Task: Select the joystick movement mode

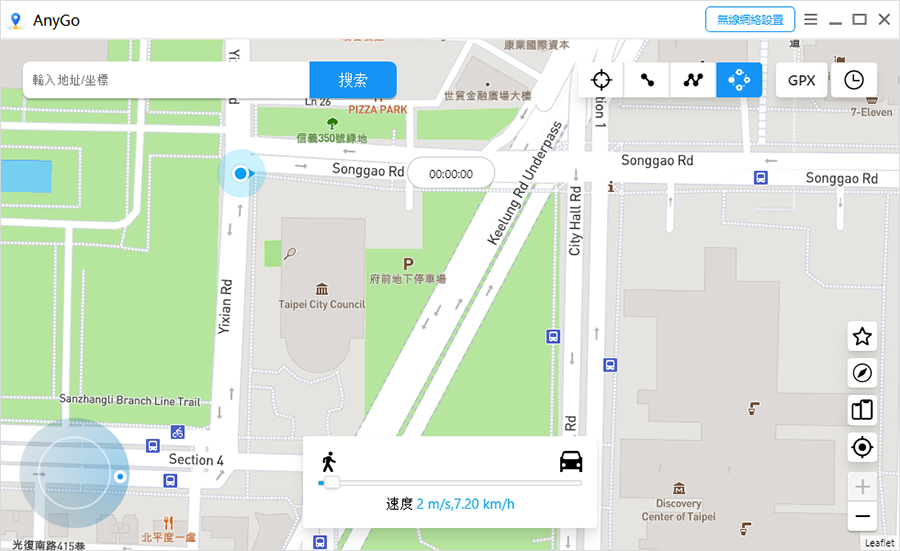Action: 739,80
